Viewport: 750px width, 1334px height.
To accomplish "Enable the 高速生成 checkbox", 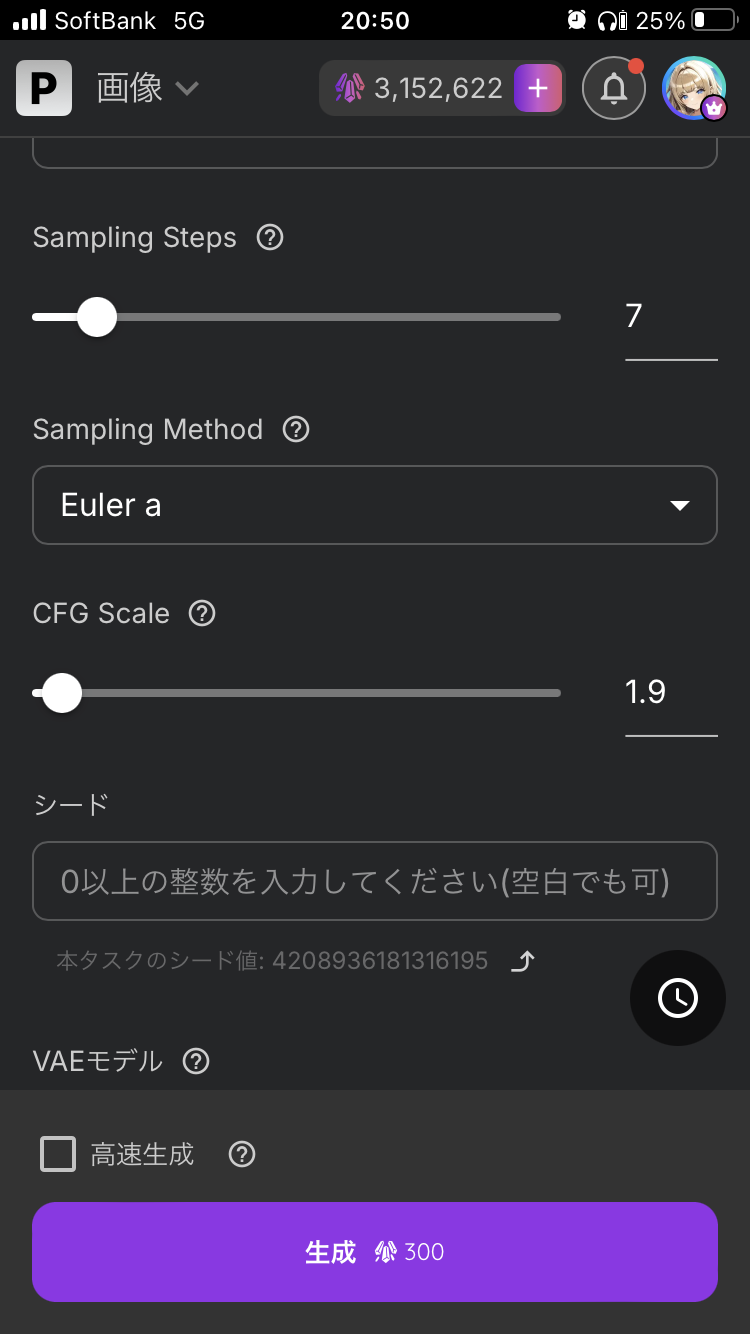I will [x=58, y=1154].
